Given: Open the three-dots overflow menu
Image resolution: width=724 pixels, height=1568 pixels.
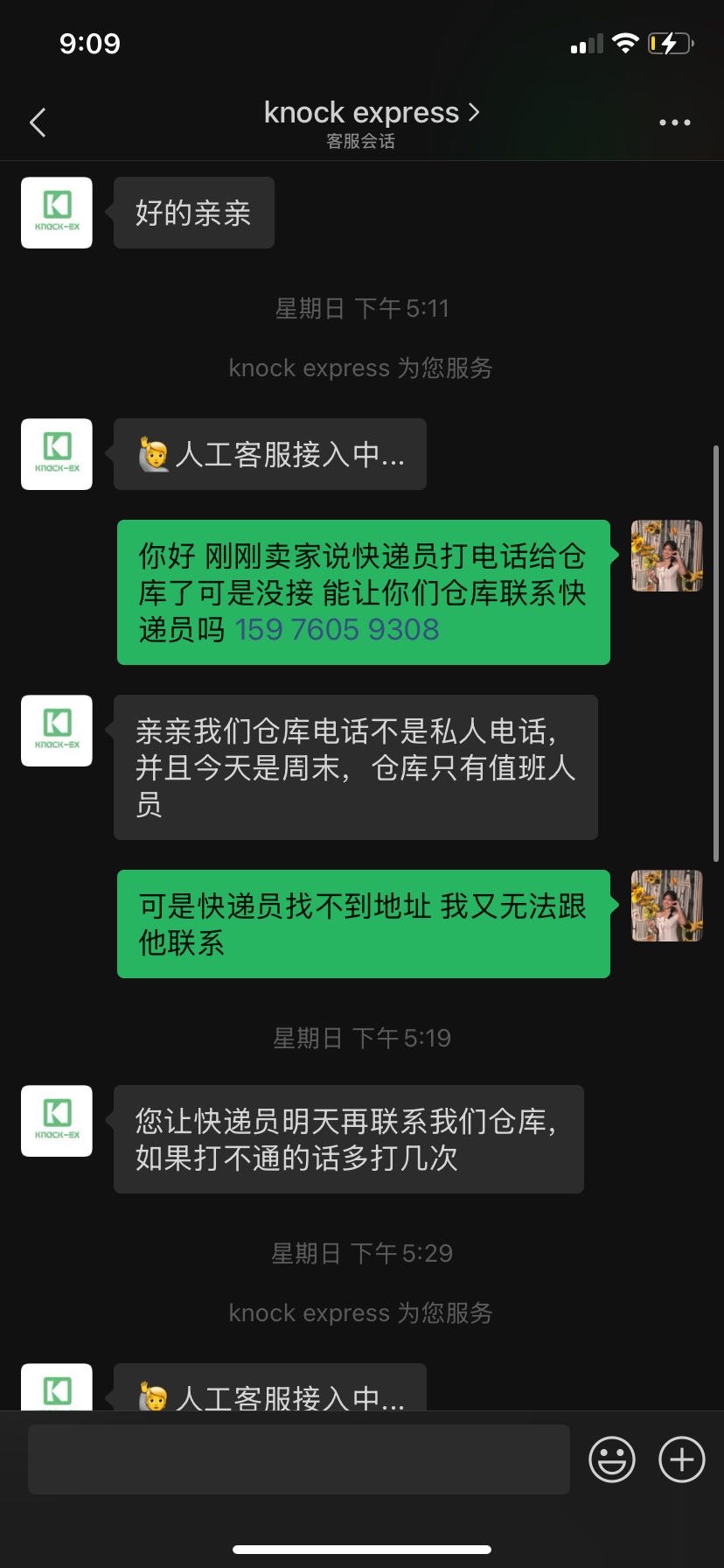Looking at the screenshot, I should pyautogui.click(x=674, y=122).
